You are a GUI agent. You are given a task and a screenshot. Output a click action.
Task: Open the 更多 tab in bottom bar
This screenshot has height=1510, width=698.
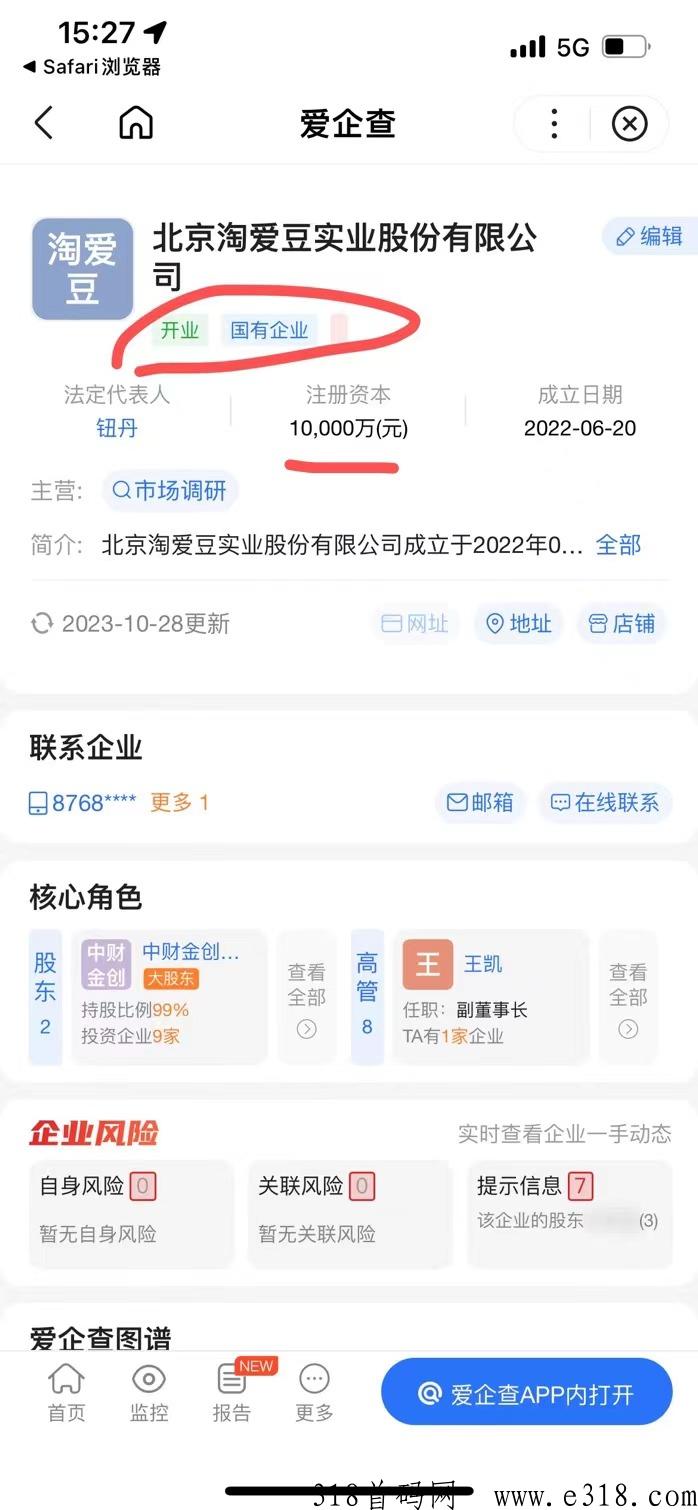point(314,1393)
